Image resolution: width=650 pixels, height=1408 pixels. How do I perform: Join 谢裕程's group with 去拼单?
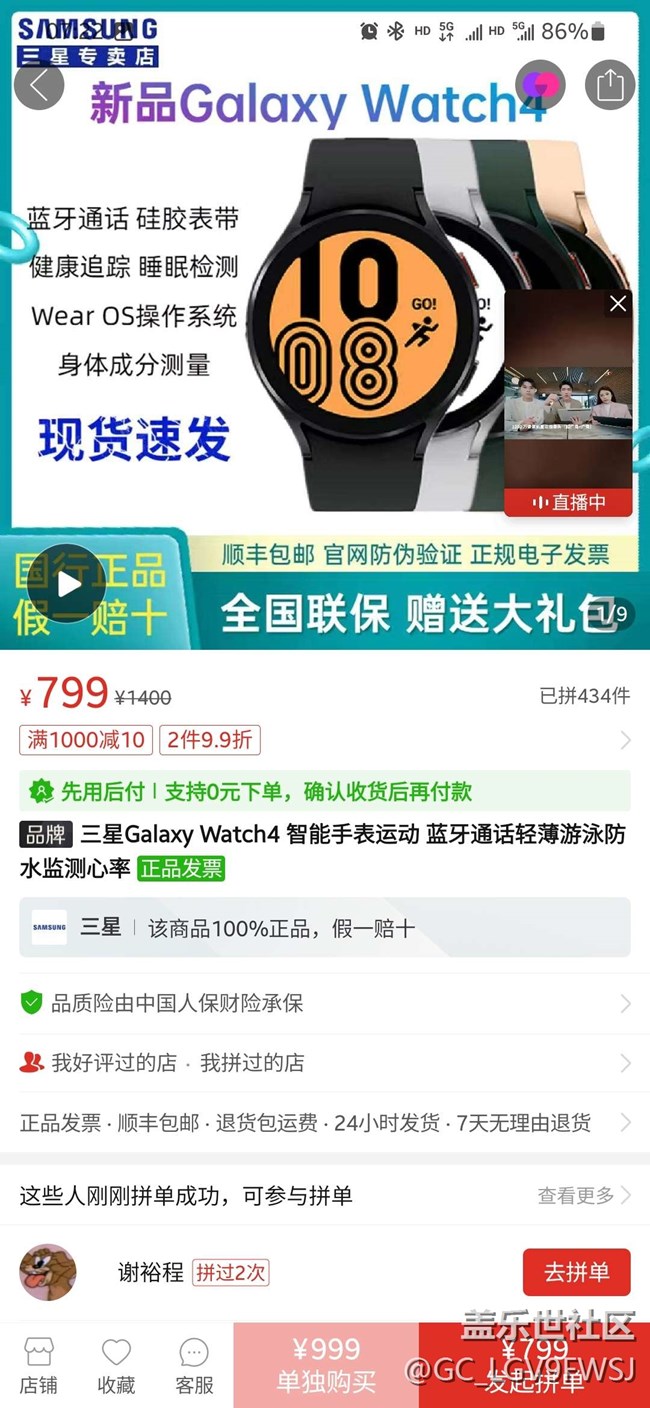coord(576,1272)
